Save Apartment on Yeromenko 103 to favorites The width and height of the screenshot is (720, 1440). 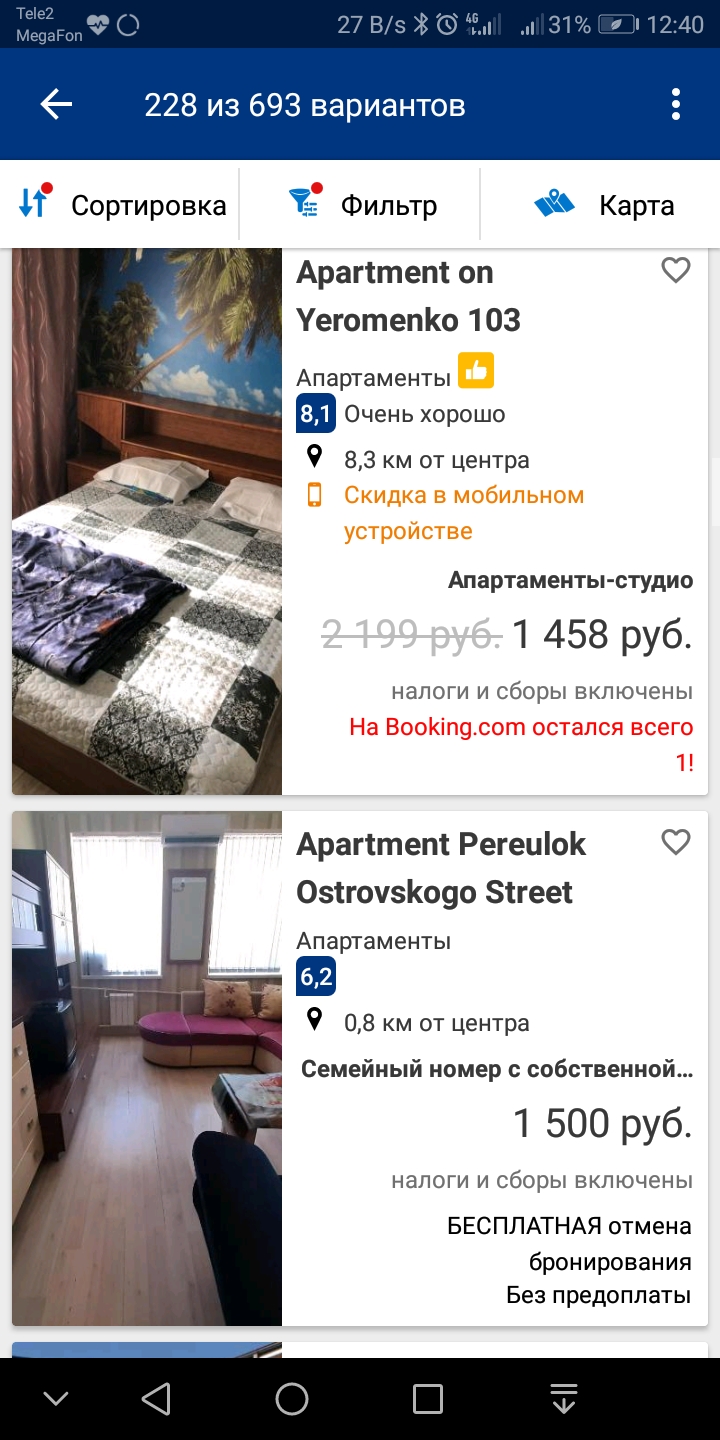point(676,270)
